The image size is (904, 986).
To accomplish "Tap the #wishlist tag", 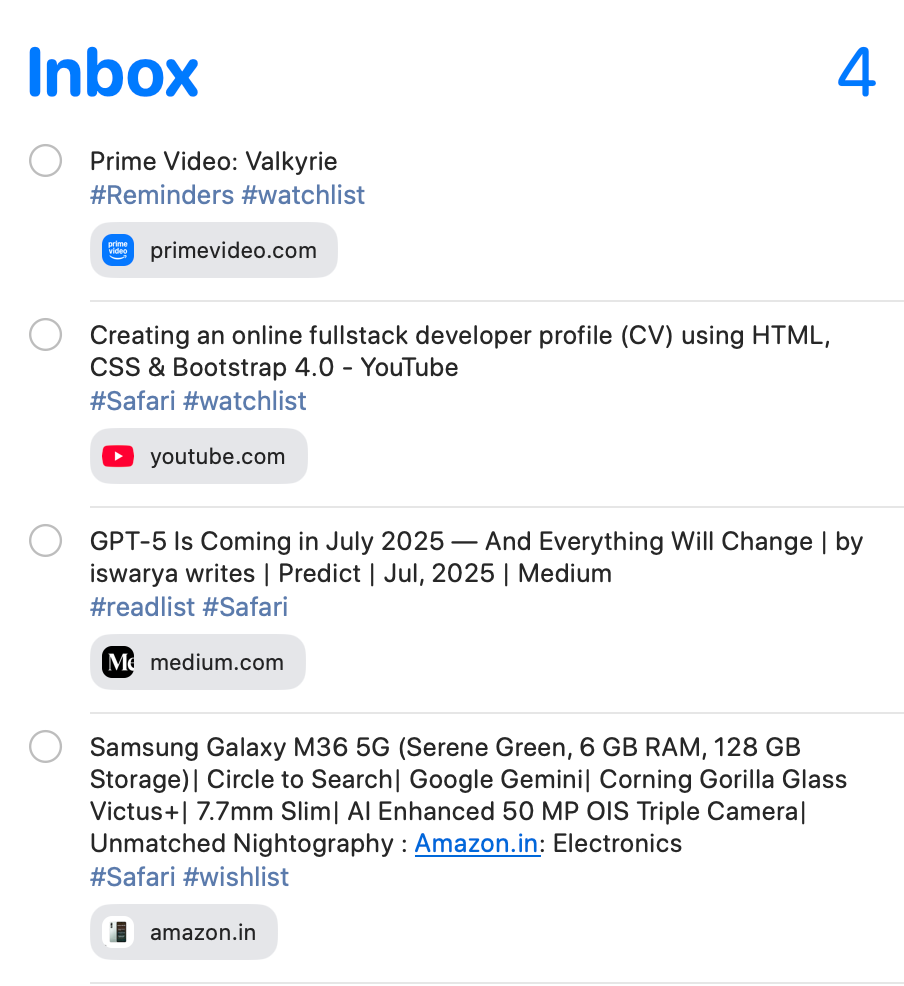I will point(236,877).
